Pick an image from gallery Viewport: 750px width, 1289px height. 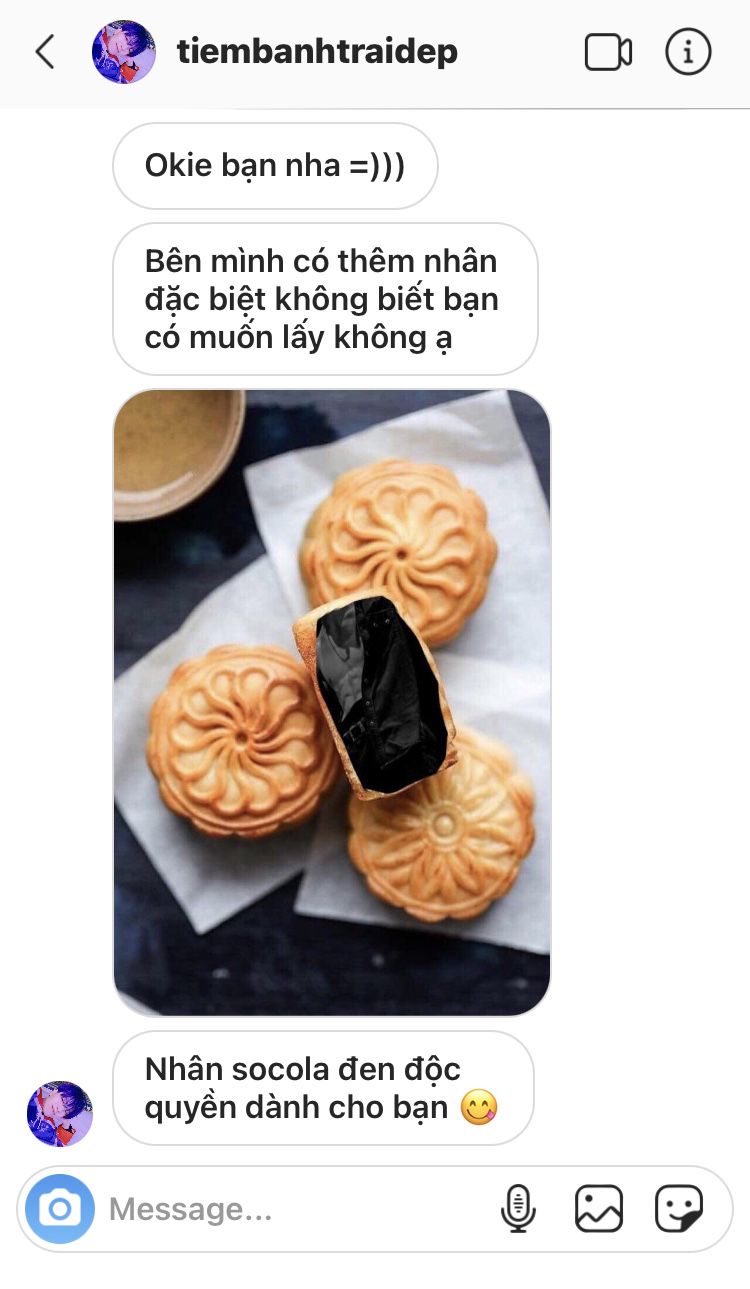point(599,1209)
